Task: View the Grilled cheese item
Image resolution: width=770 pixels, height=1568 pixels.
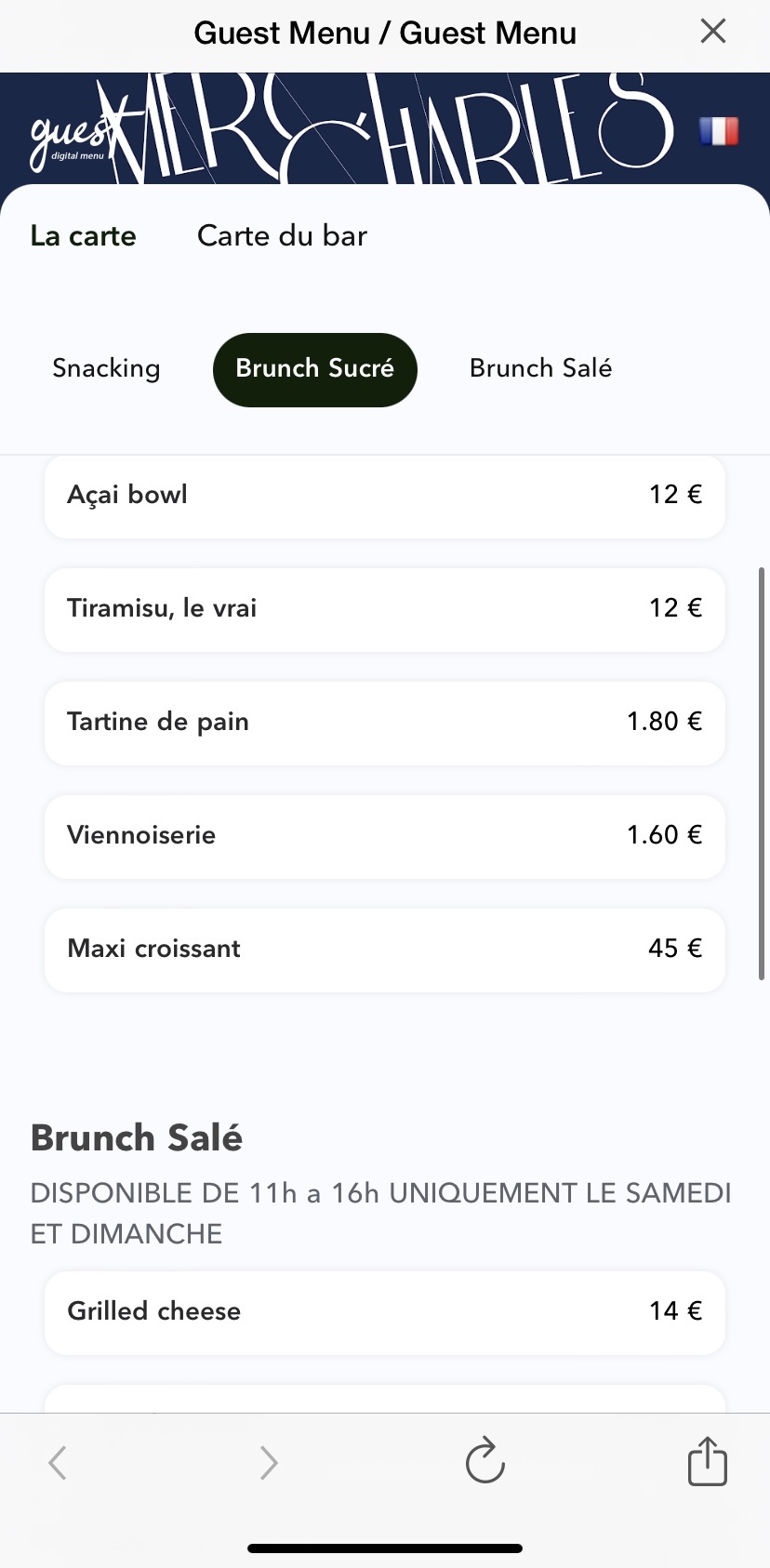Action: click(x=384, y=1312)
